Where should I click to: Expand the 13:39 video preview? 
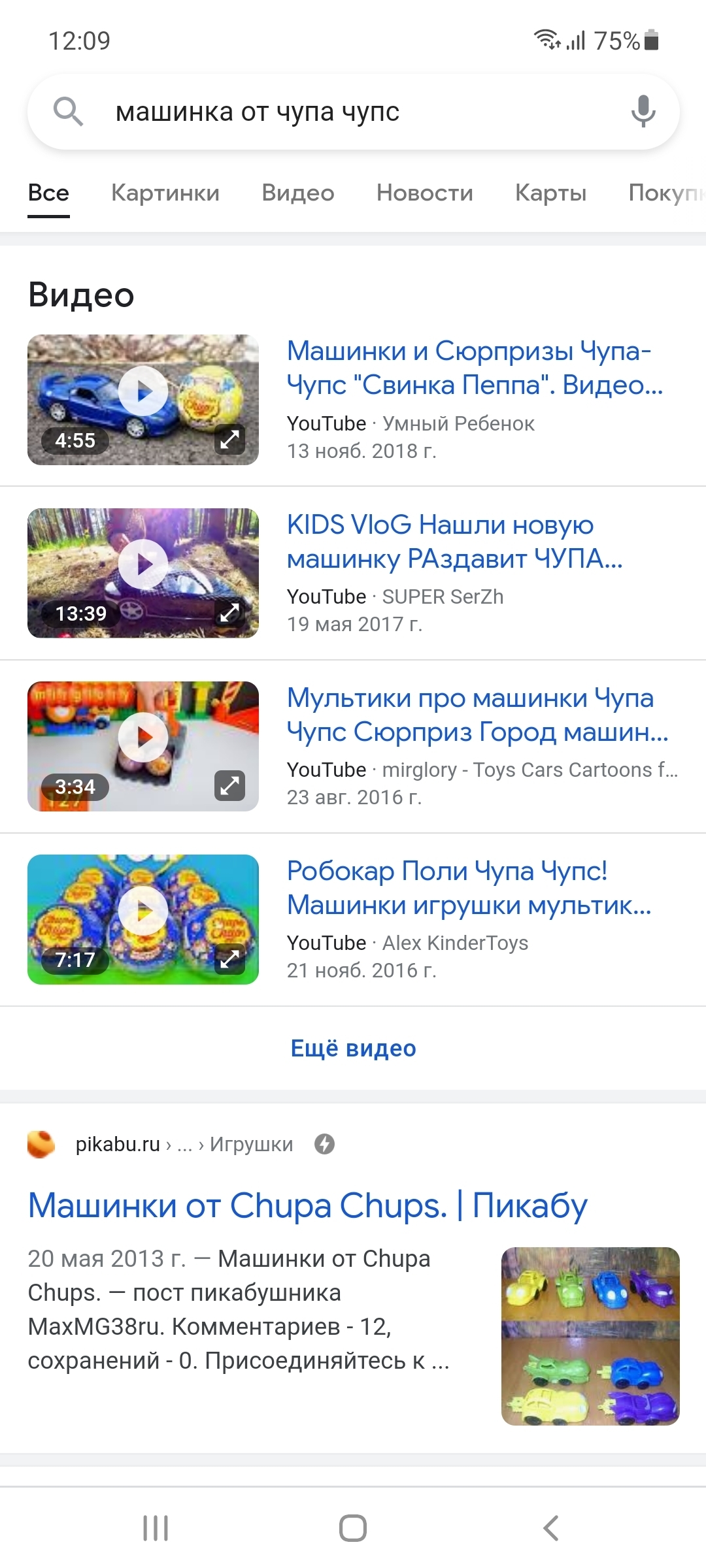(229, 613)
